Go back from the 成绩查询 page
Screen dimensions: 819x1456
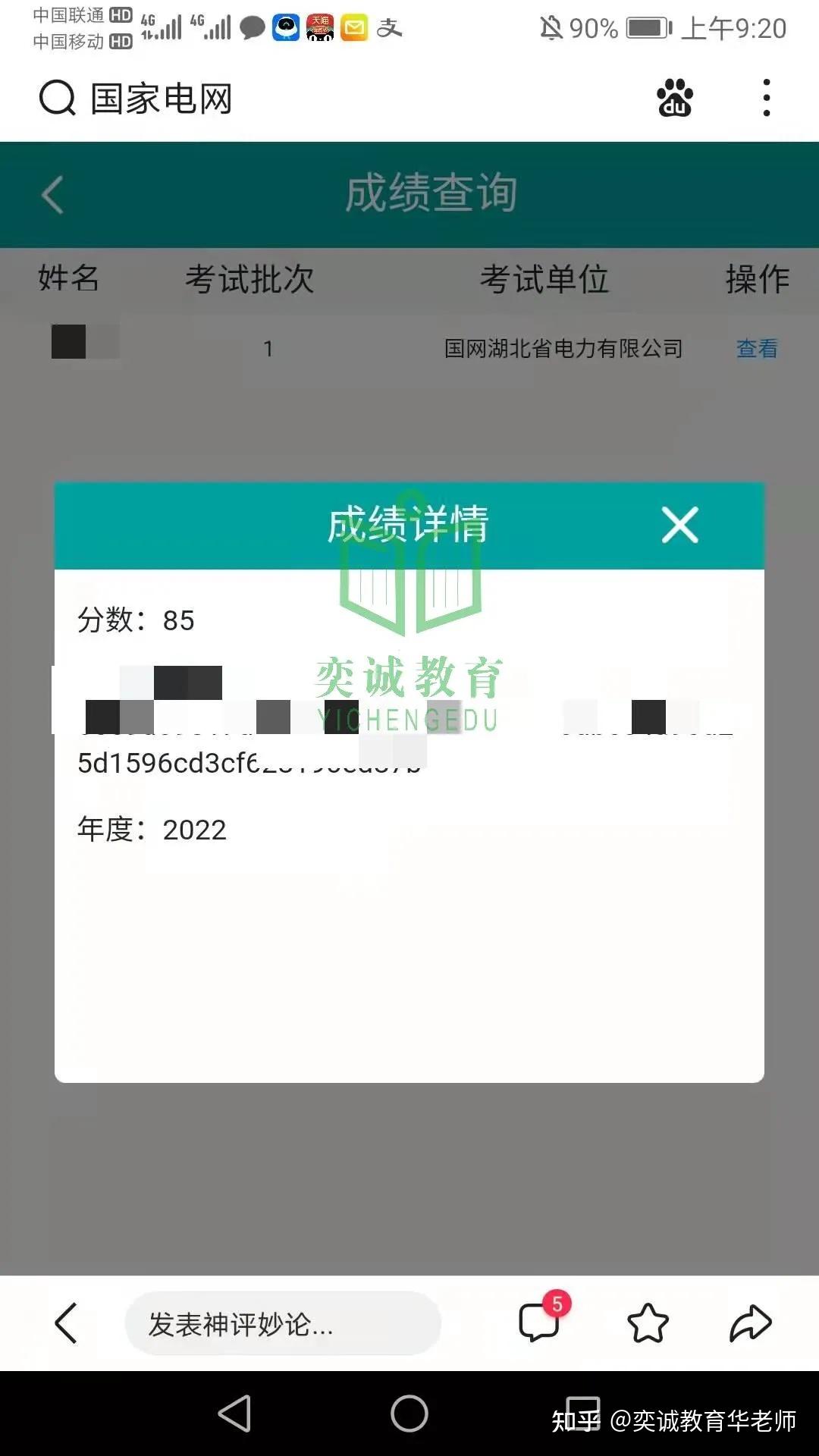(52, 195)
